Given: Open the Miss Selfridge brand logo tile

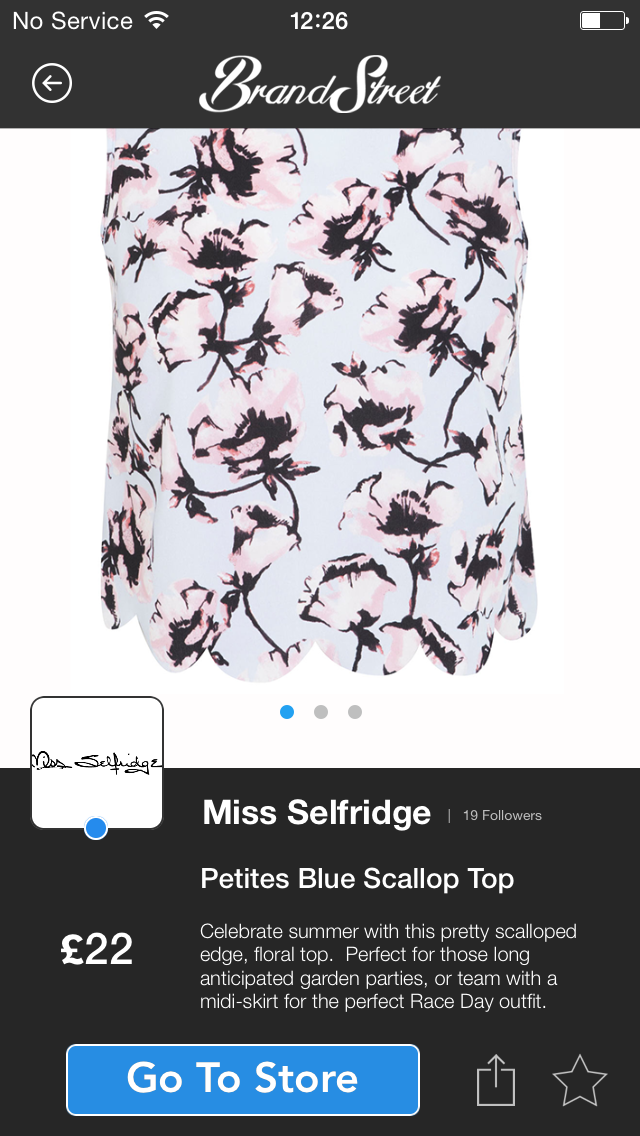Looking at the screenshot, I should (97, 763).
